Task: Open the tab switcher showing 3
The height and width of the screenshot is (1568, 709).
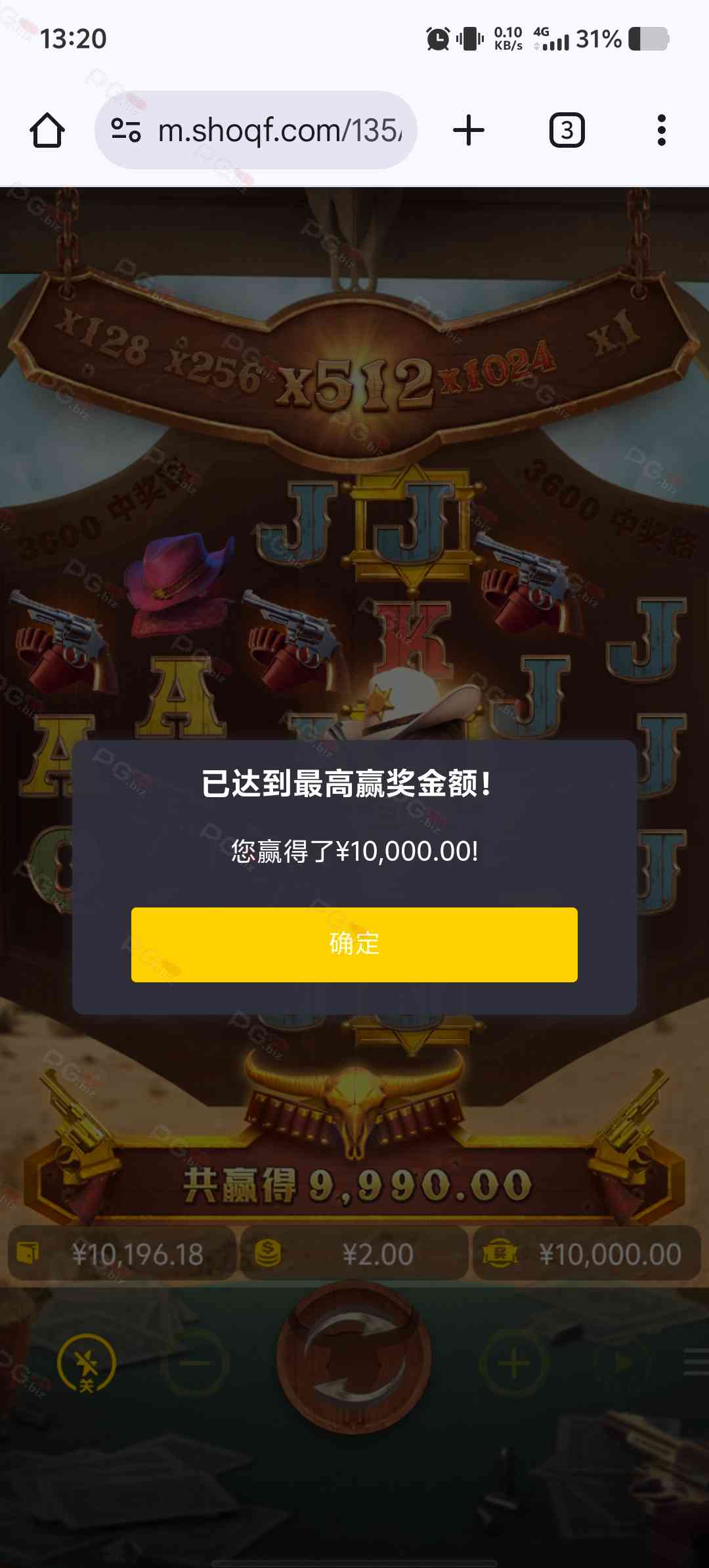Action: 567,130
